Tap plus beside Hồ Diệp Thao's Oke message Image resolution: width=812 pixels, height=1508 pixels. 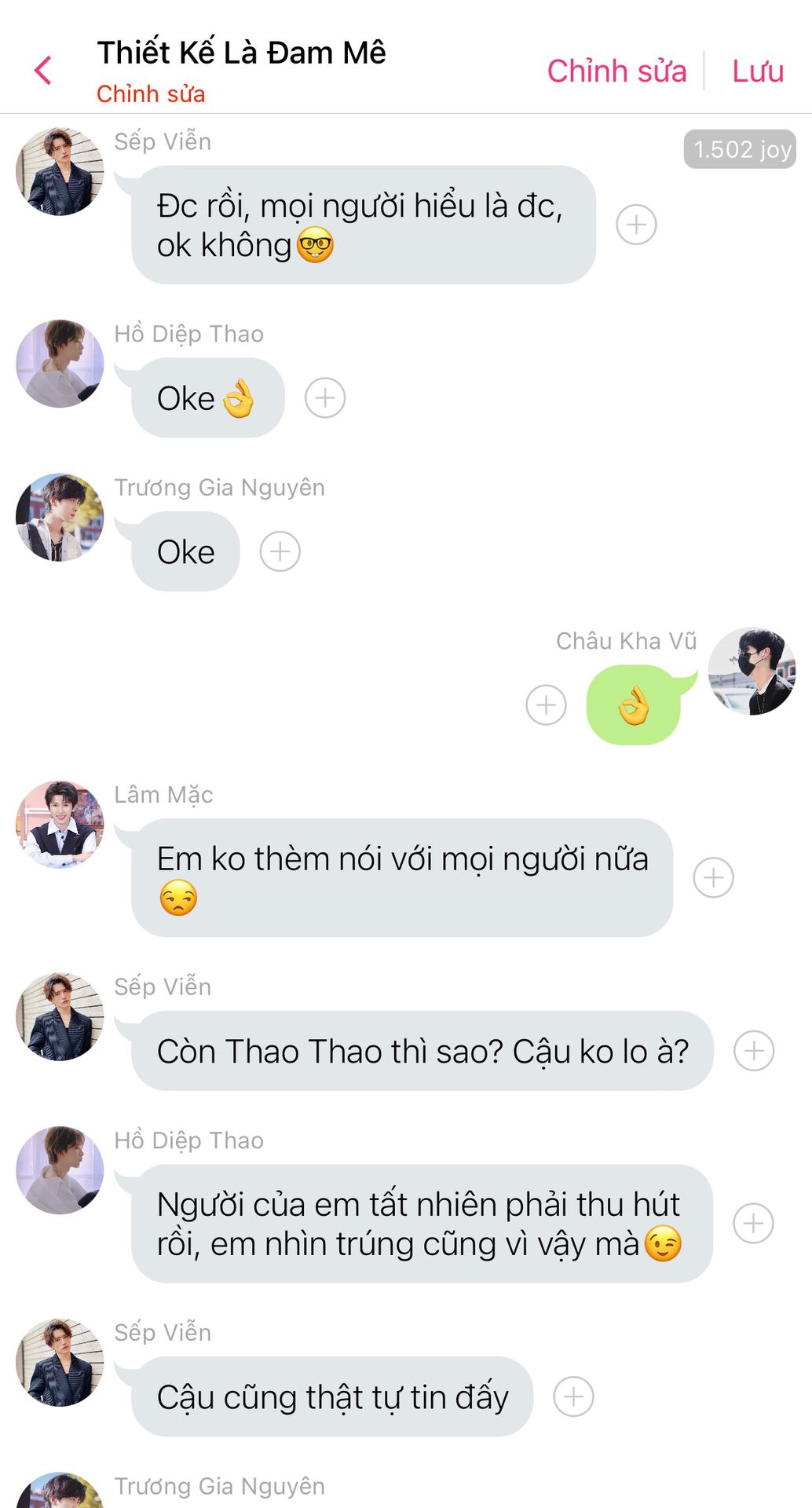pyautogui.click(x=325, y=397)
